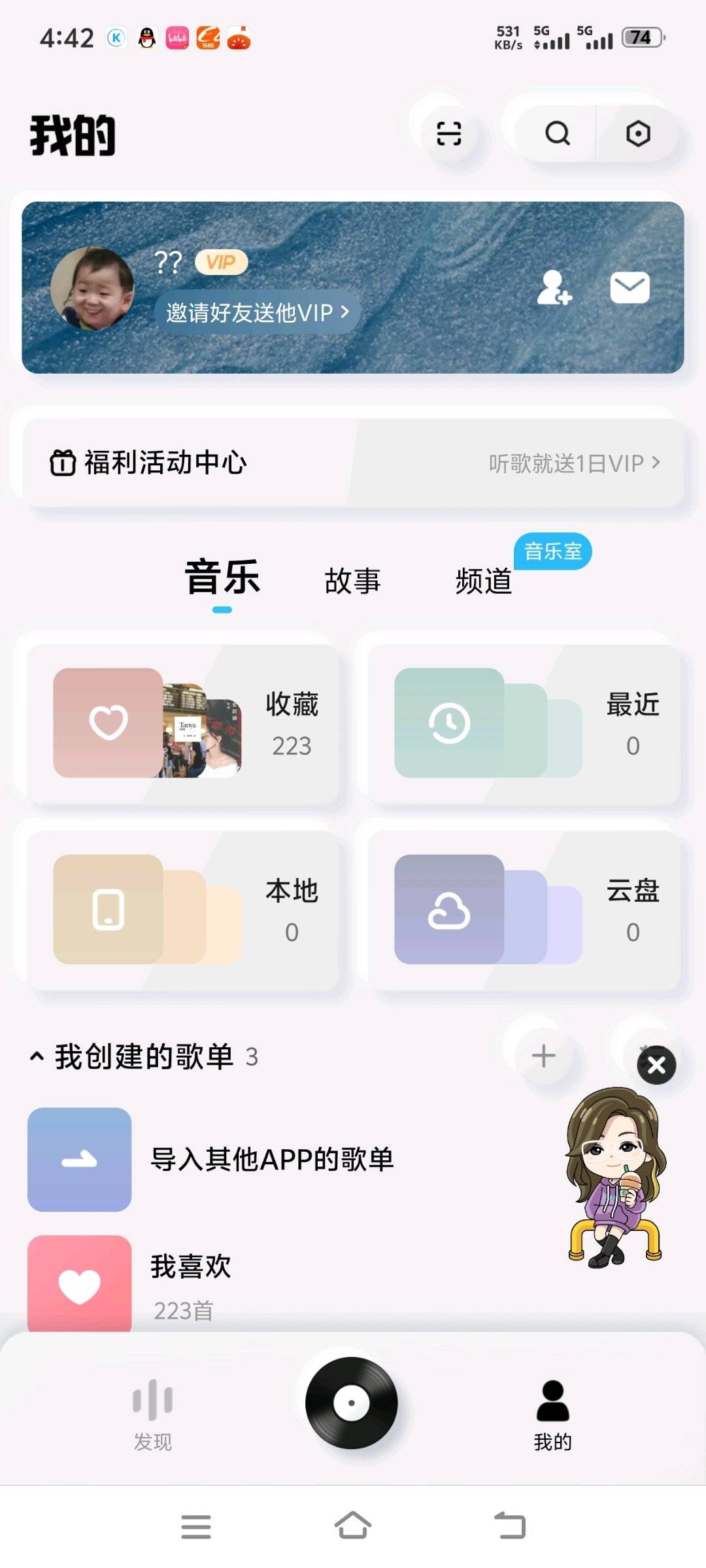The width and height of the screenshot is (706, 1568).
Task: Tap 邀请好友送他VIP button
Action: 257,313
